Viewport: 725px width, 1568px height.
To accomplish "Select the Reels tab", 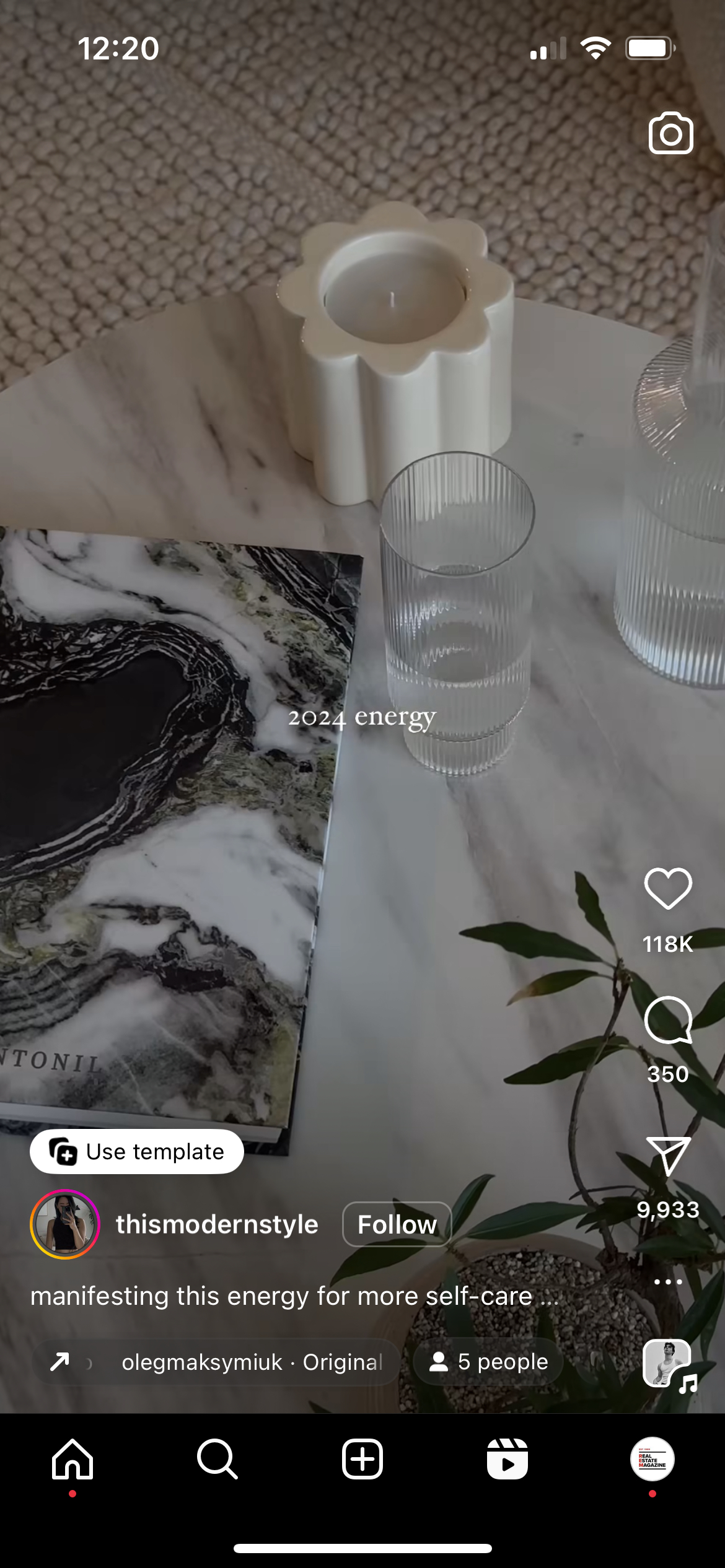I will click(507, 1459).
